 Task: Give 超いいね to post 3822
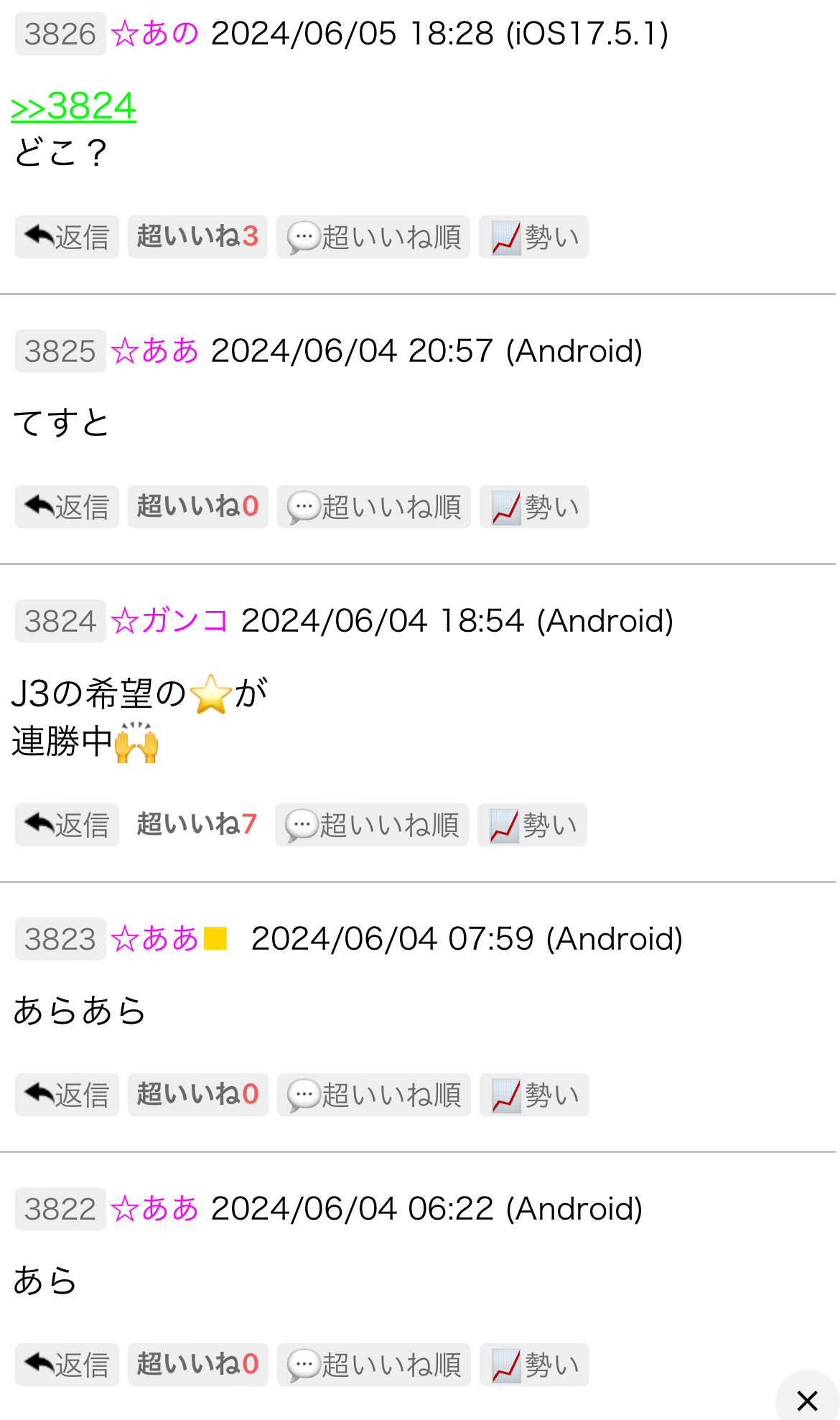tap(197, 1365)
